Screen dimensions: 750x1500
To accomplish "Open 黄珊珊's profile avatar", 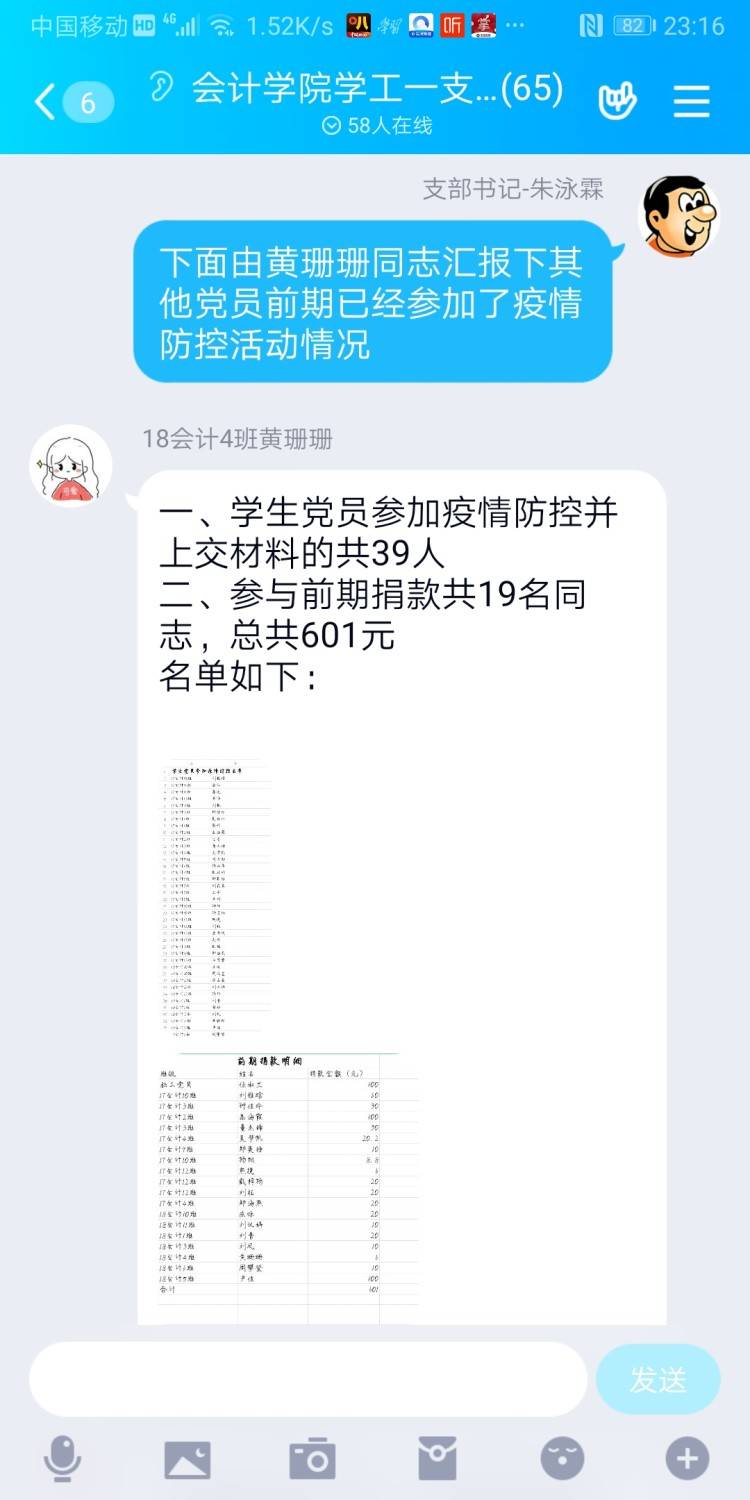I will (70, 466).
